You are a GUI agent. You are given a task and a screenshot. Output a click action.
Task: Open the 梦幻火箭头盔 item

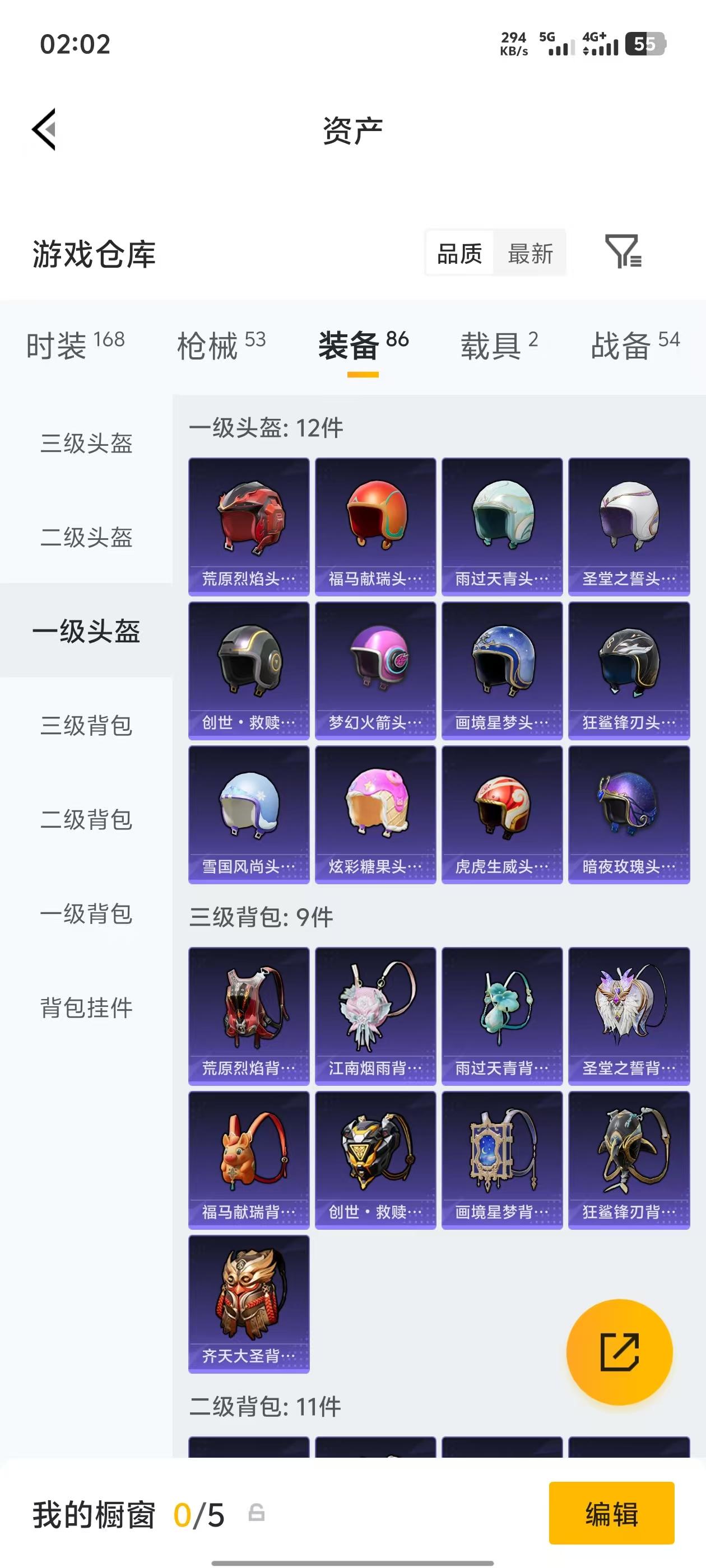click(375, 666)
